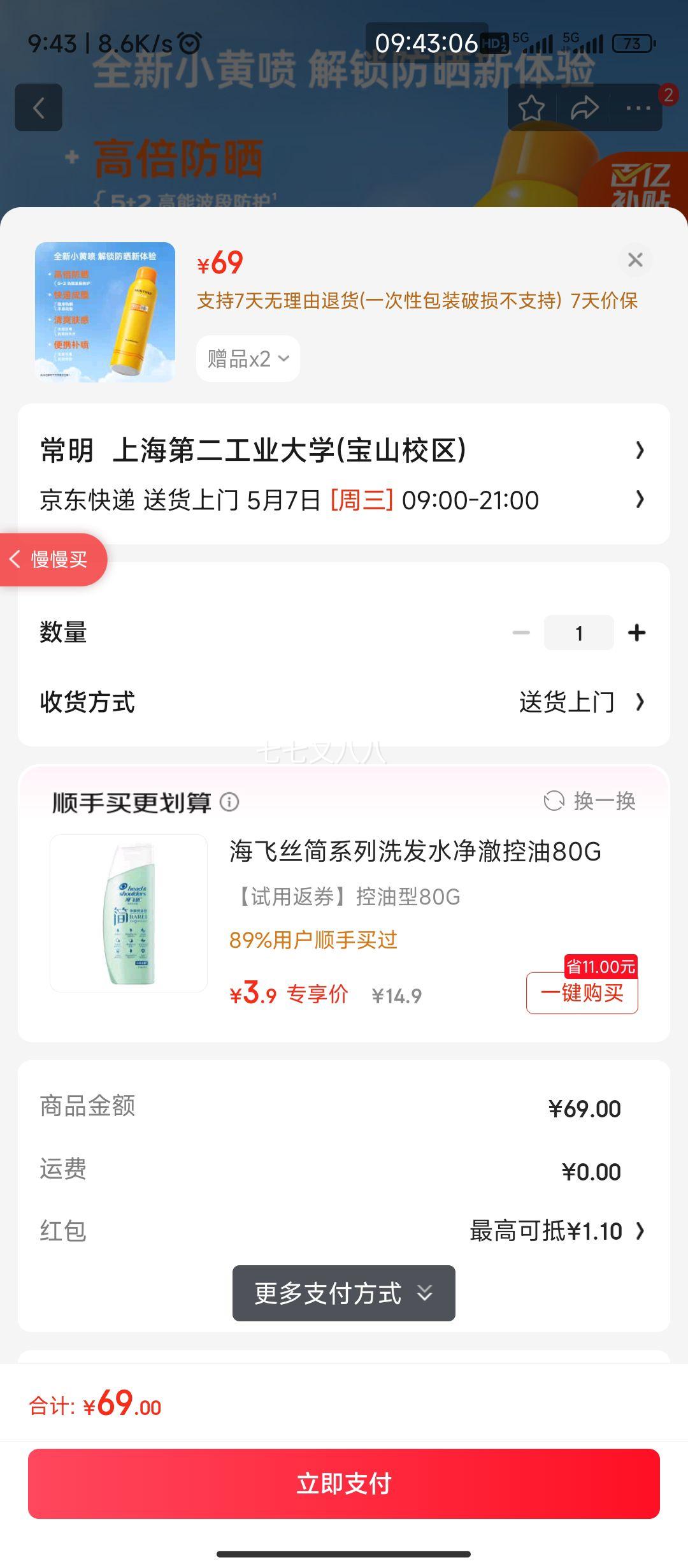Favorite the product with the star icon

point(531,108)
